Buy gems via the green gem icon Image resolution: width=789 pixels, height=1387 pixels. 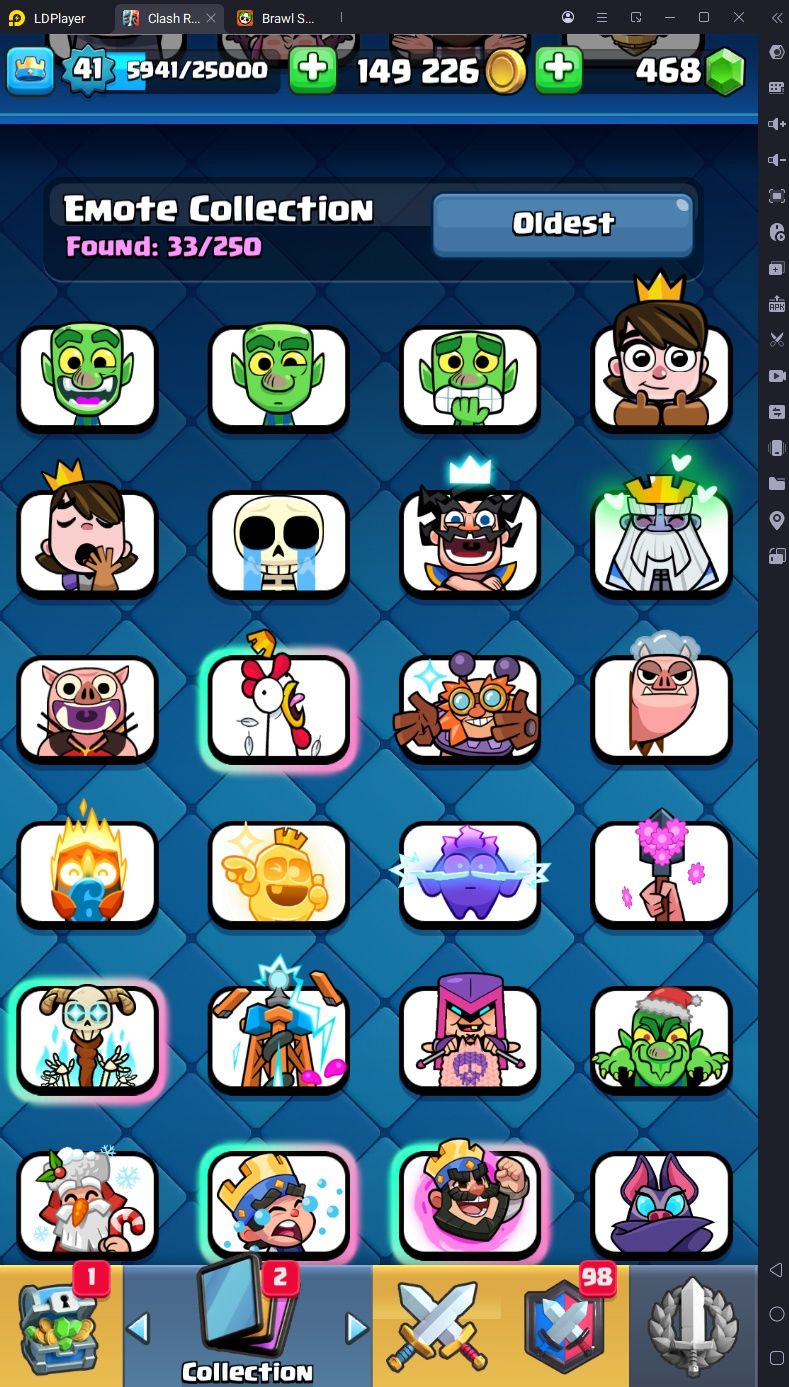tap(725, 72)
